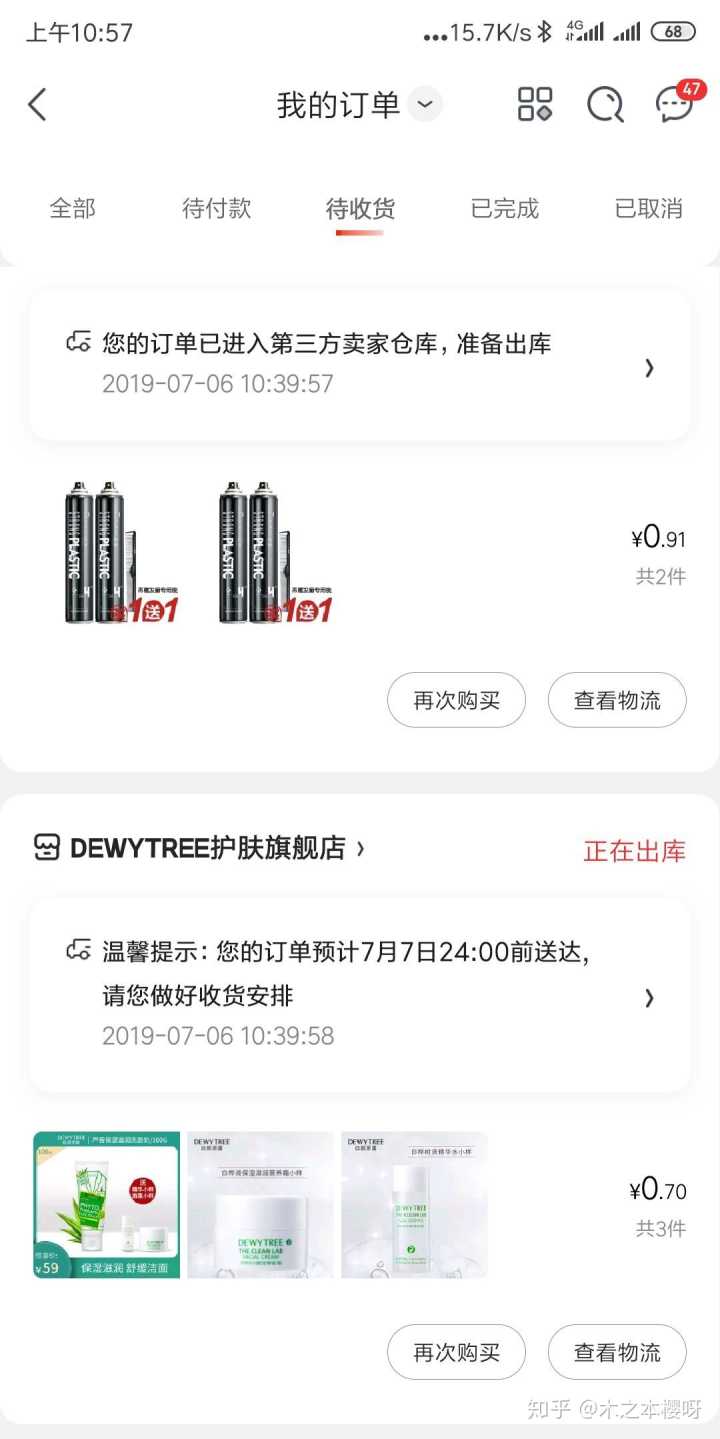Screen dimensions: 720x1439
Task: Open the grid filter icon
Action: pos(535,104)
